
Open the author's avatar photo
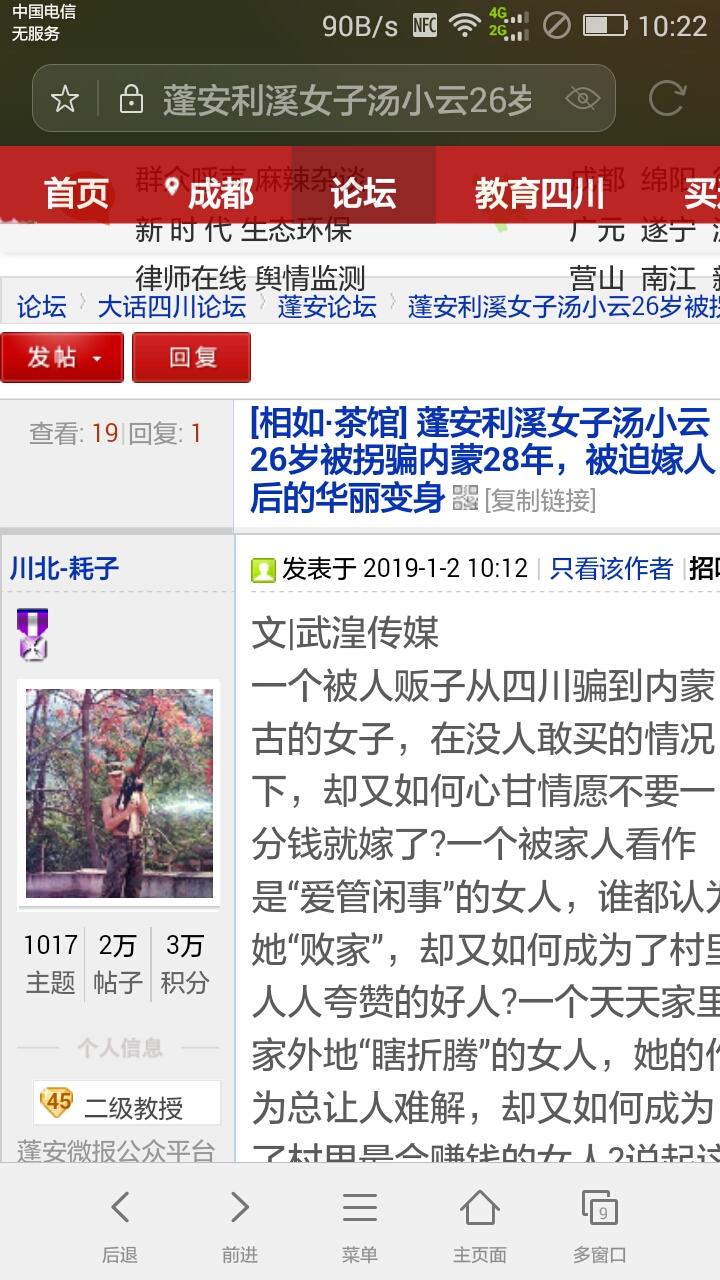pyautogui.click(x=119, y=793)
